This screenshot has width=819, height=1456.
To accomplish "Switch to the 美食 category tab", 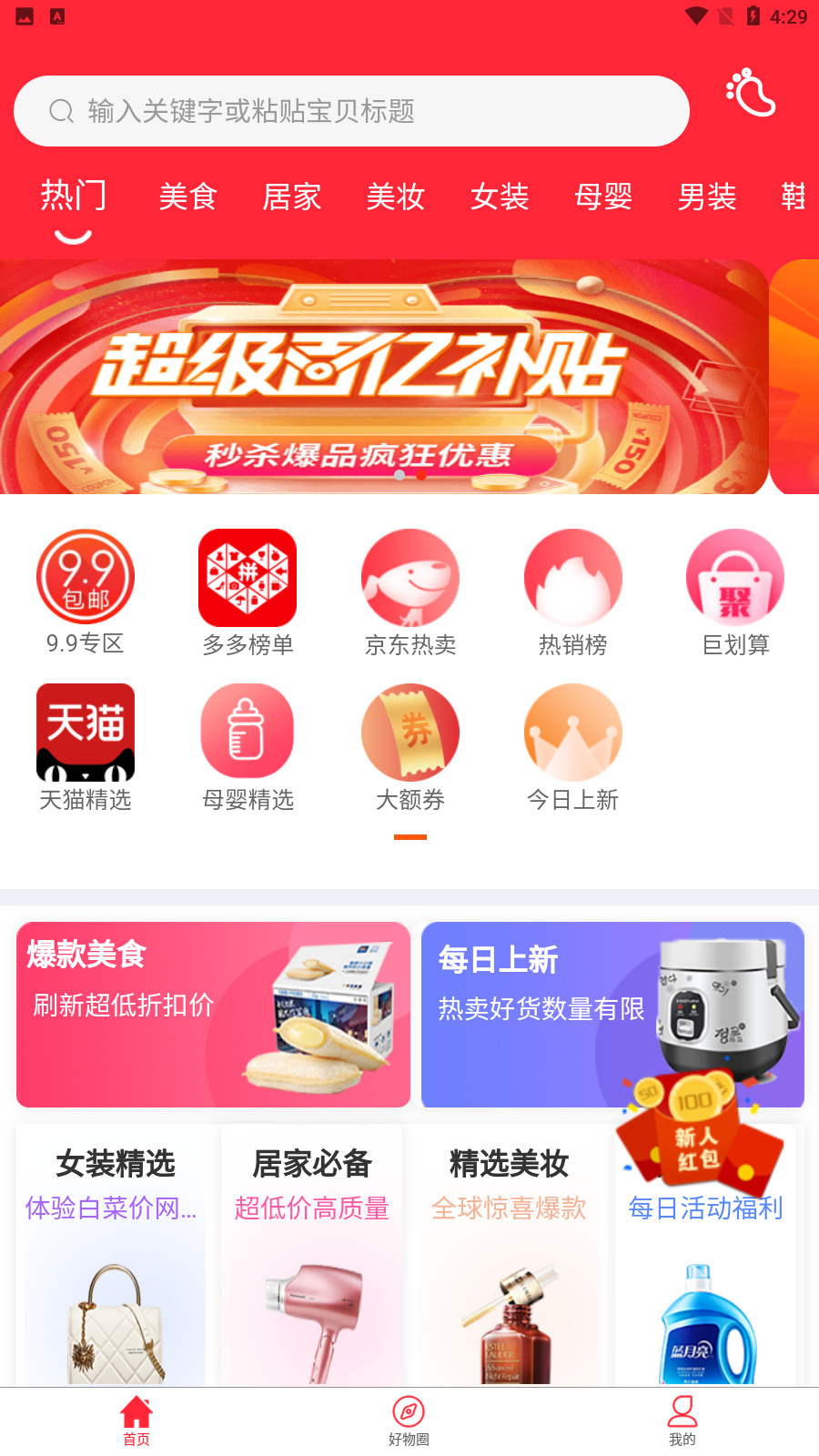I will click(x=187, y=197).
